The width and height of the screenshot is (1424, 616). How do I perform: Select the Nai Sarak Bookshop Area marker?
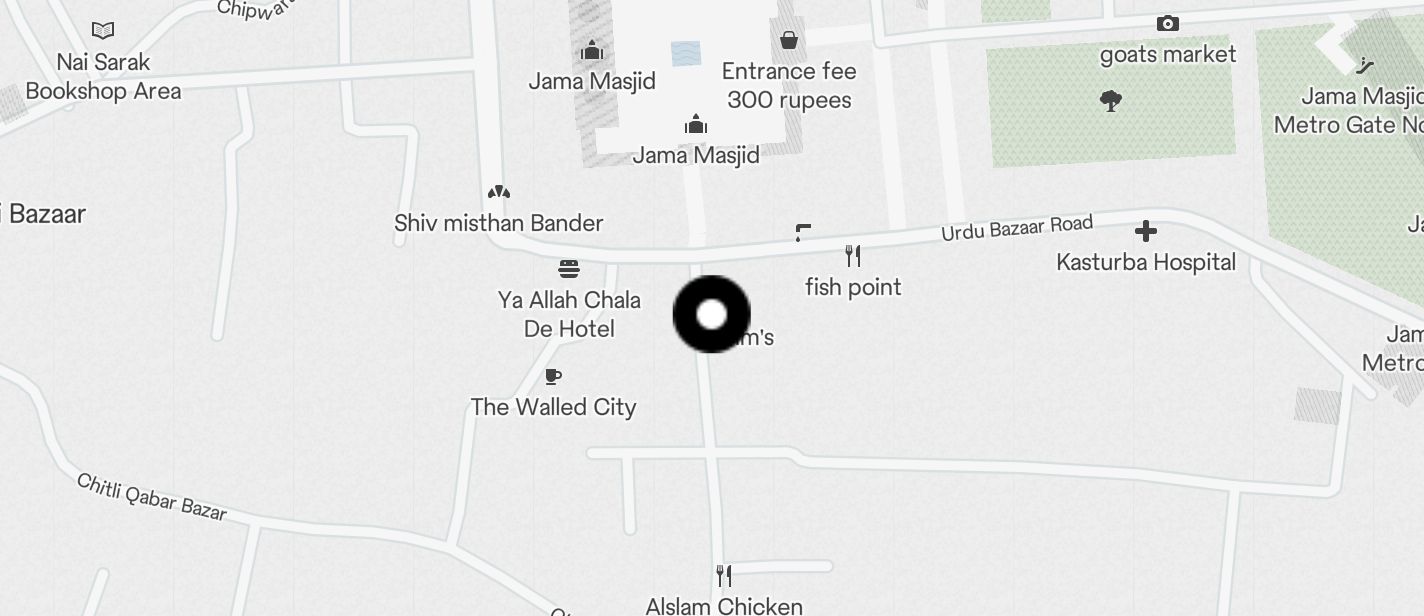pyautogui.click(x=103, y=31)
